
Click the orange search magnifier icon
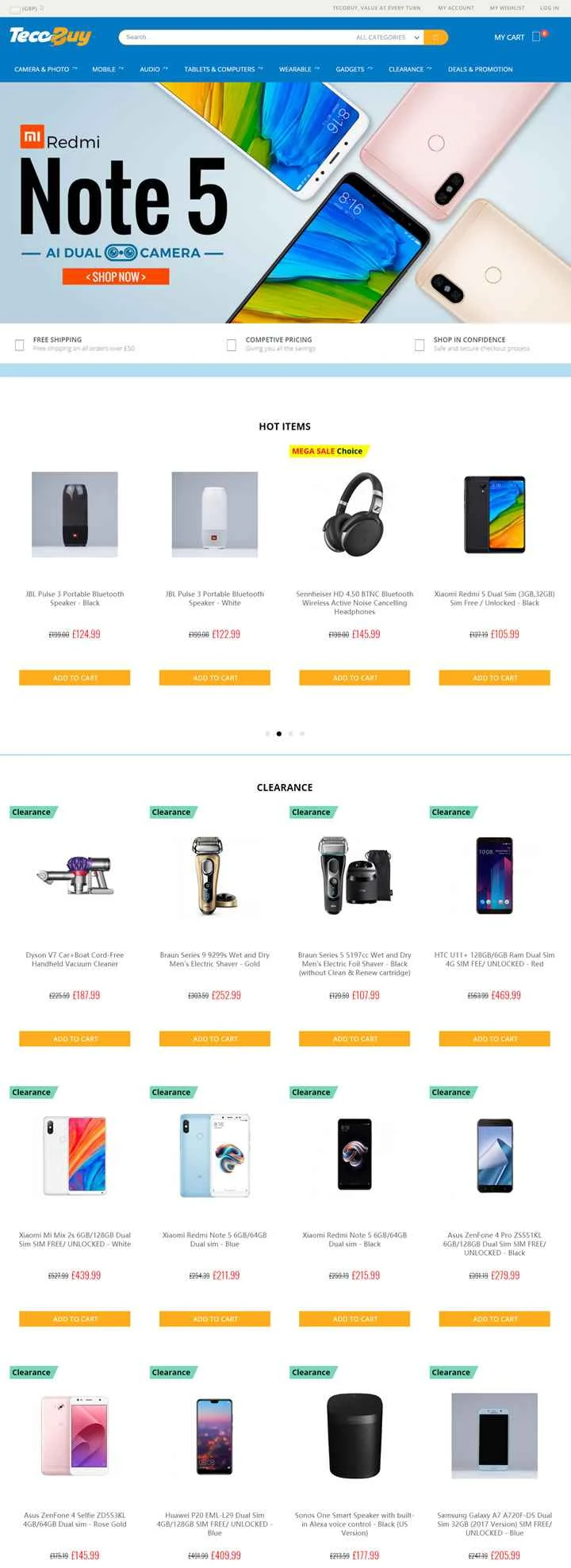point(435,36)
